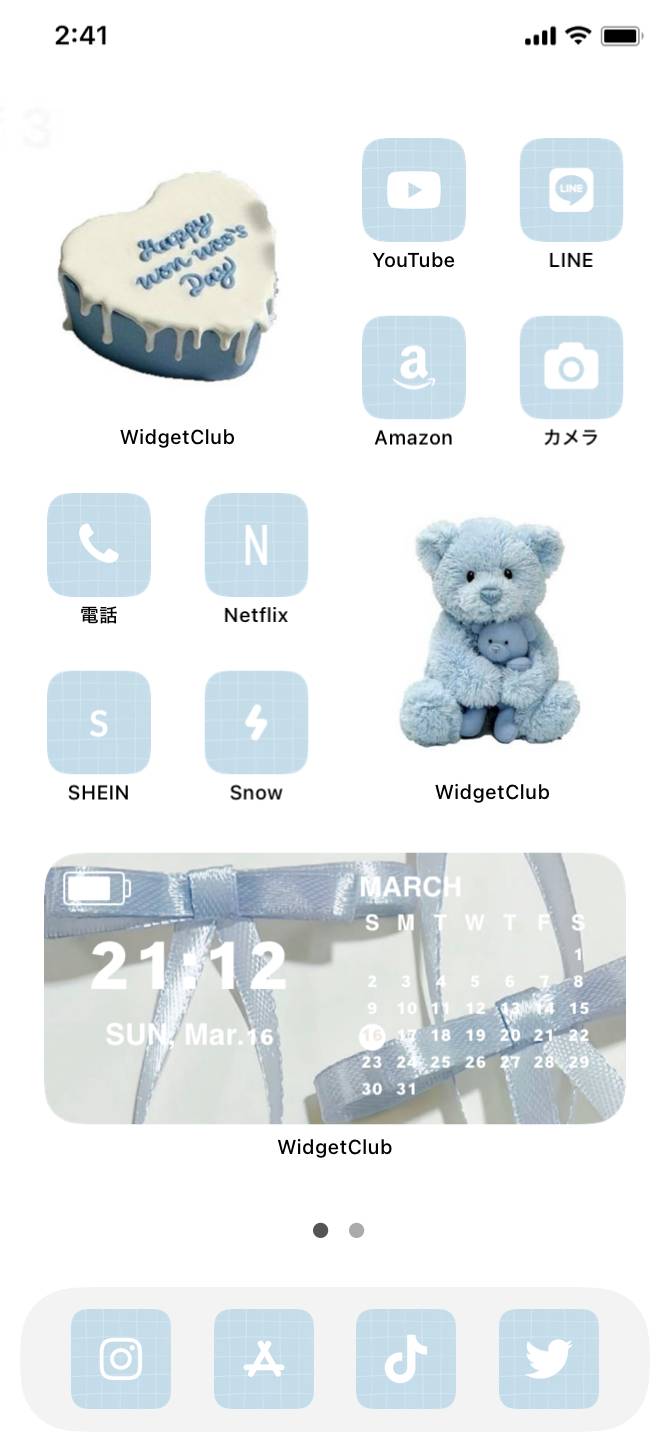
Task: Launch Netflix
Action: pyautogui.click(x=256, y=545)
